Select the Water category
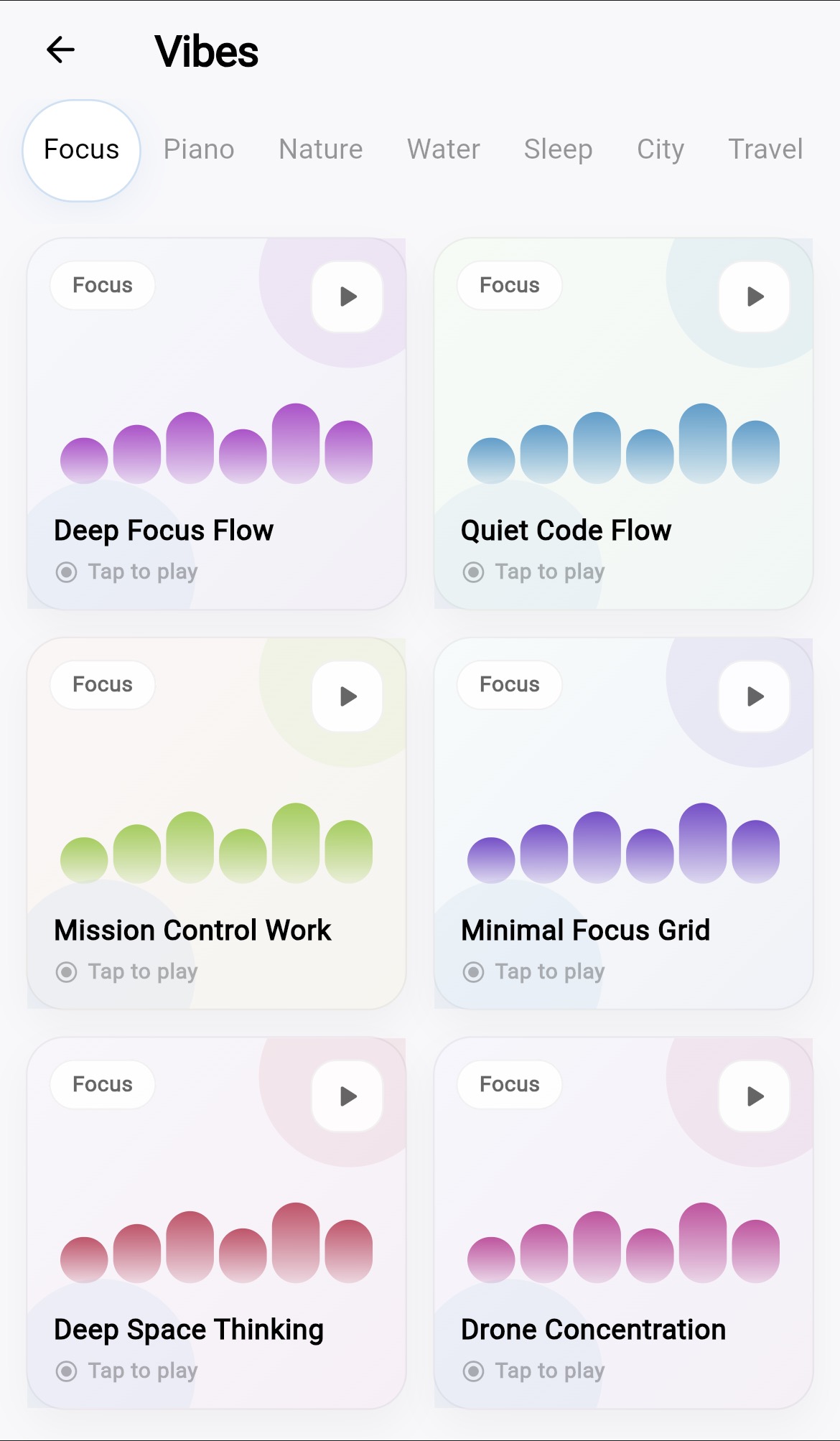 point(442,149)
